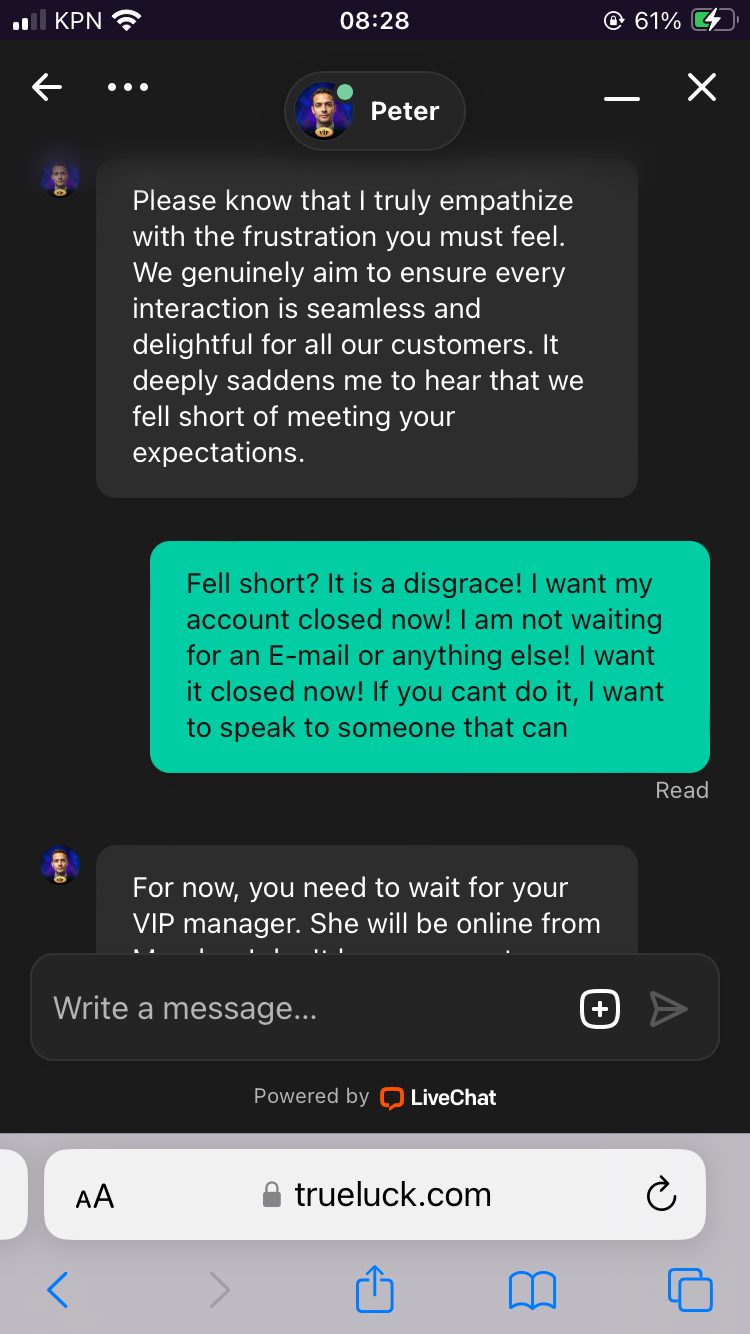Open Safari bookmarks
This screenshot has width=750, height=1334.
pyautogui.click(x=532, y=1290)
